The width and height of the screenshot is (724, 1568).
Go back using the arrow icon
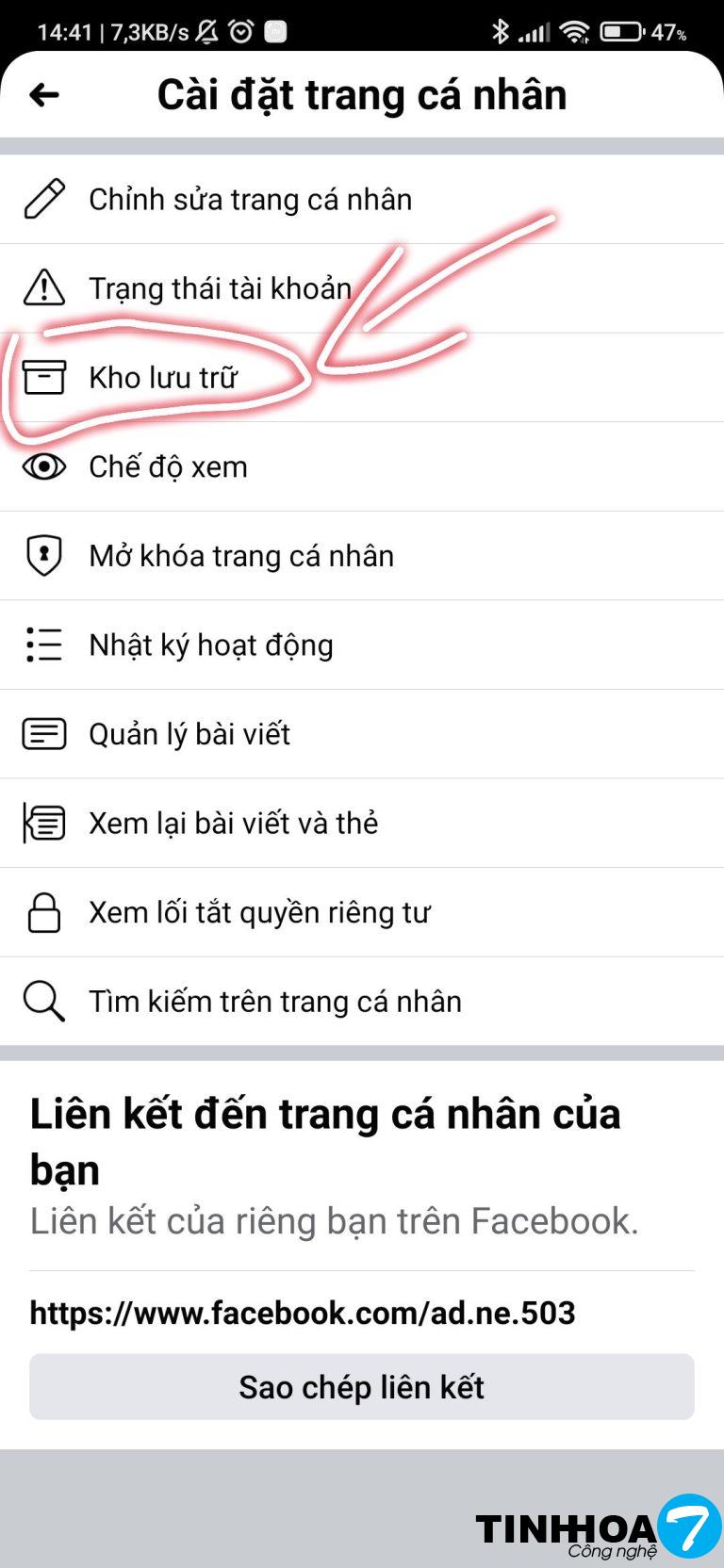(44, 95)
